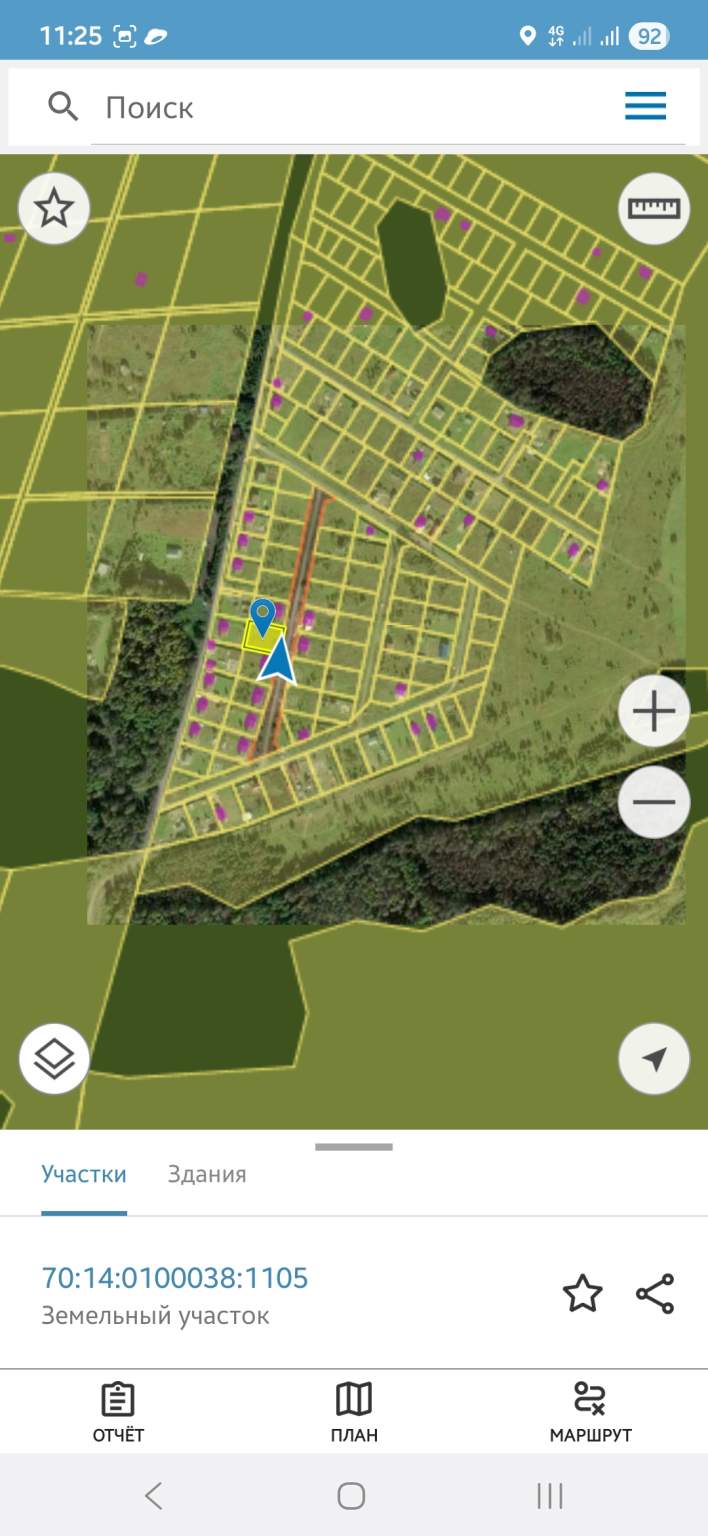This screenshot has width=708, height=1536.
Task: Switch to the Здания tab
Action: pyautogui.click(x=207, y=1174)
